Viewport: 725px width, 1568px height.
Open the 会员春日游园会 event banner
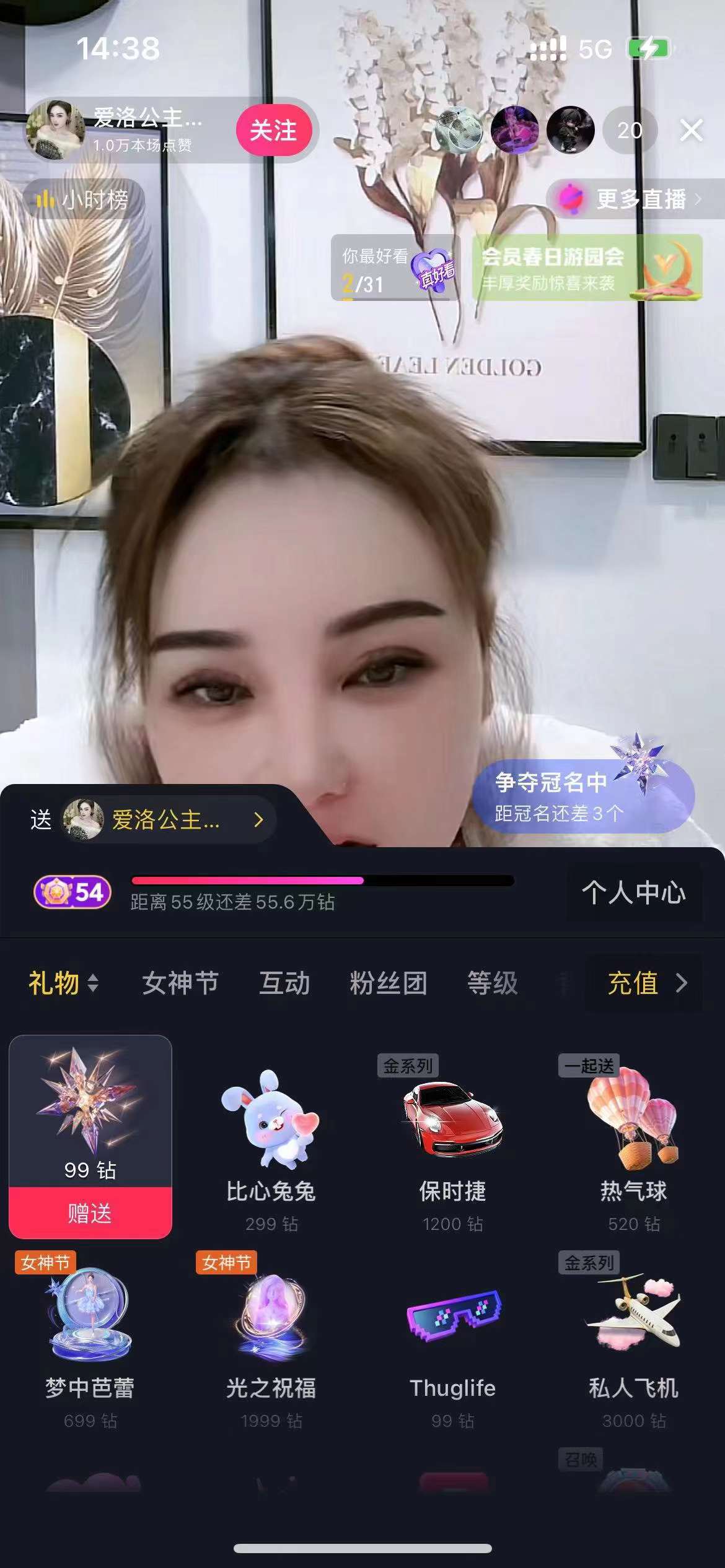tap(587, 268)
